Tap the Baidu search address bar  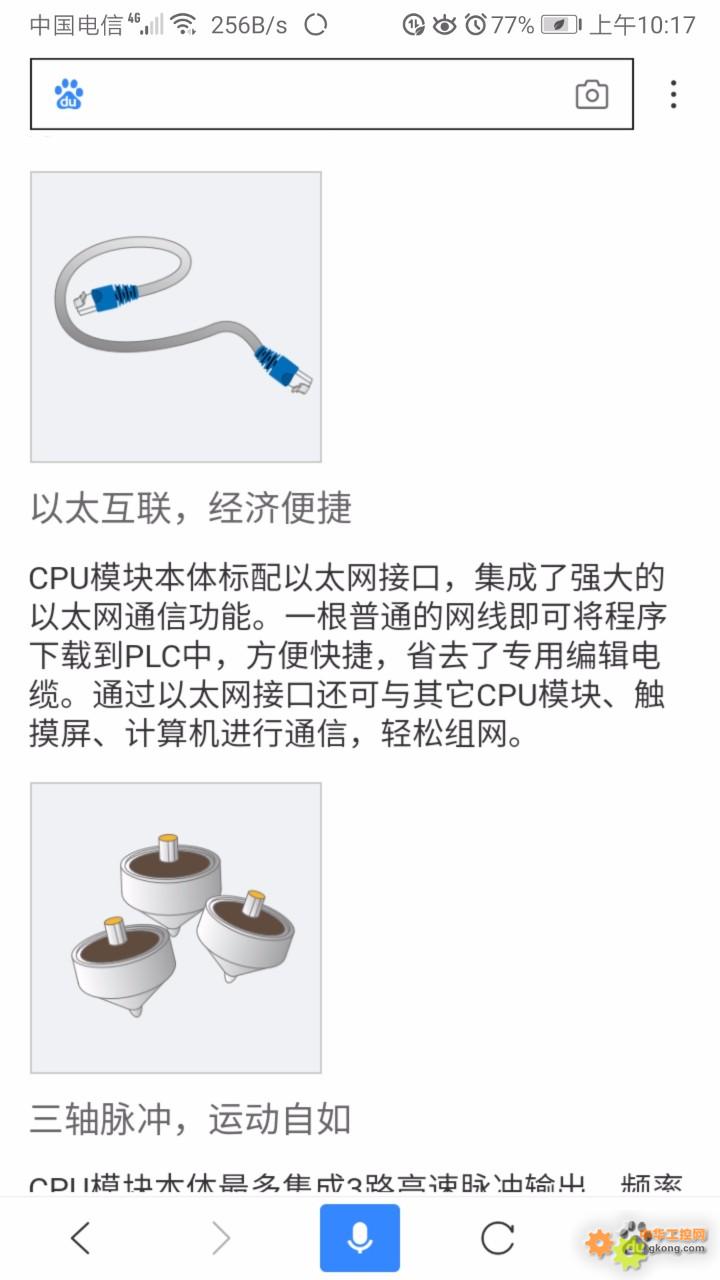[x=331, y=94]
